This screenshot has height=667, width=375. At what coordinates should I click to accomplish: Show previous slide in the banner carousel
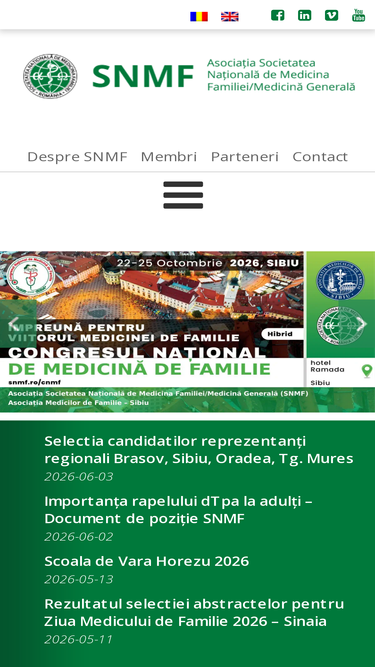tap(14, 323)
